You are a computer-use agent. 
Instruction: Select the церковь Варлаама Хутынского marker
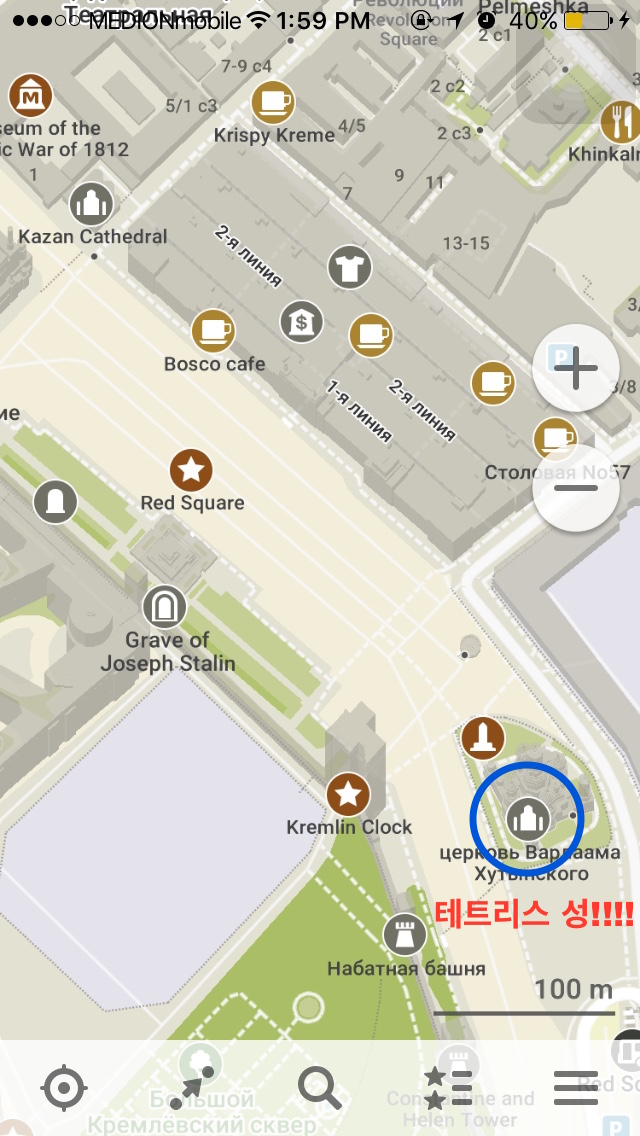[528, 817]
